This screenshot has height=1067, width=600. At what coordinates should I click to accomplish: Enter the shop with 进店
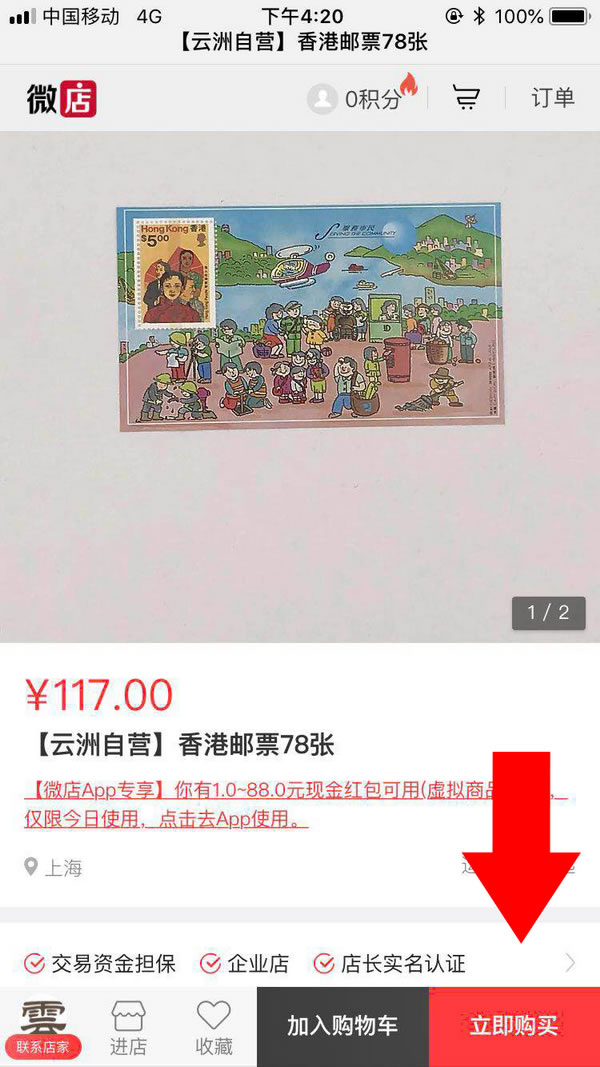128,1027
